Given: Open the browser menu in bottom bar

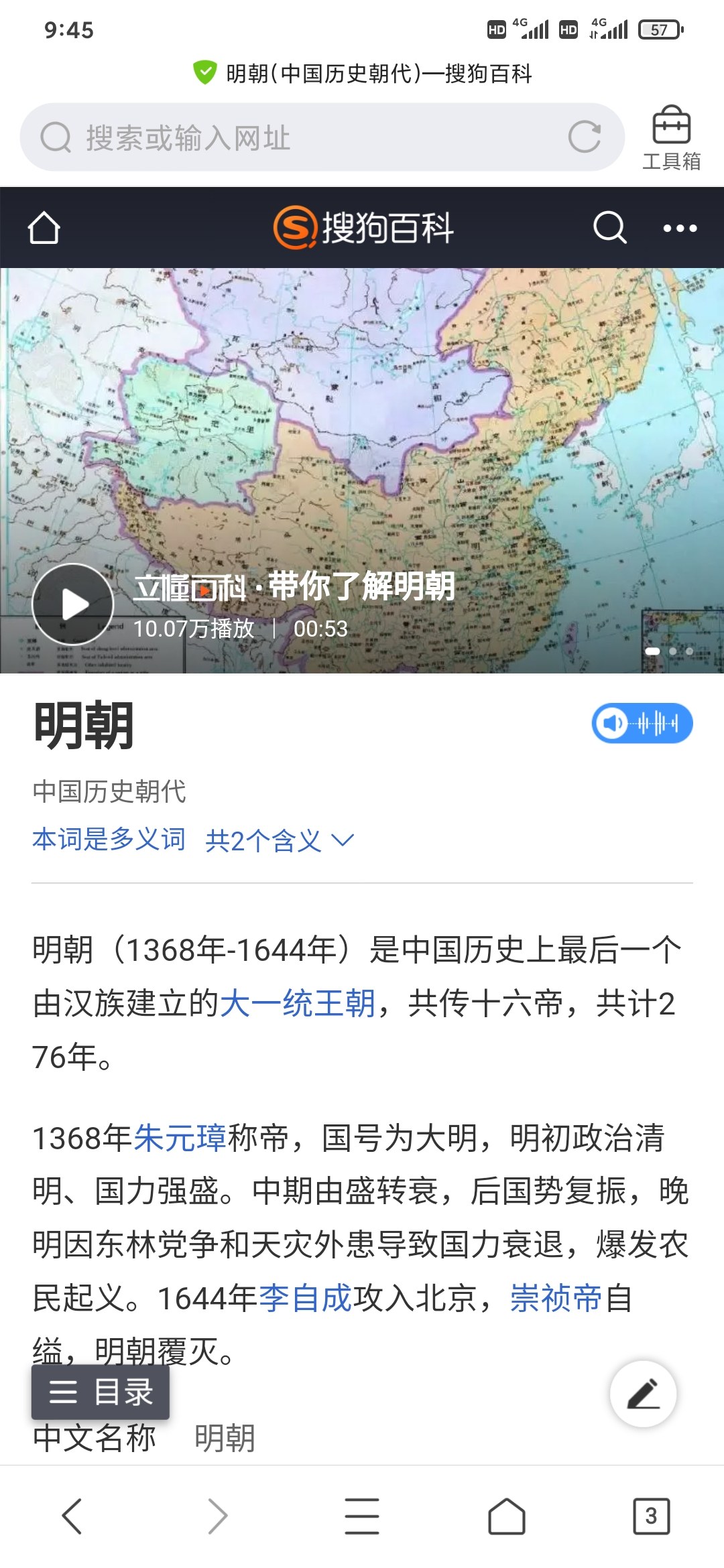Looking at the screenshot, I should 362,1516.
